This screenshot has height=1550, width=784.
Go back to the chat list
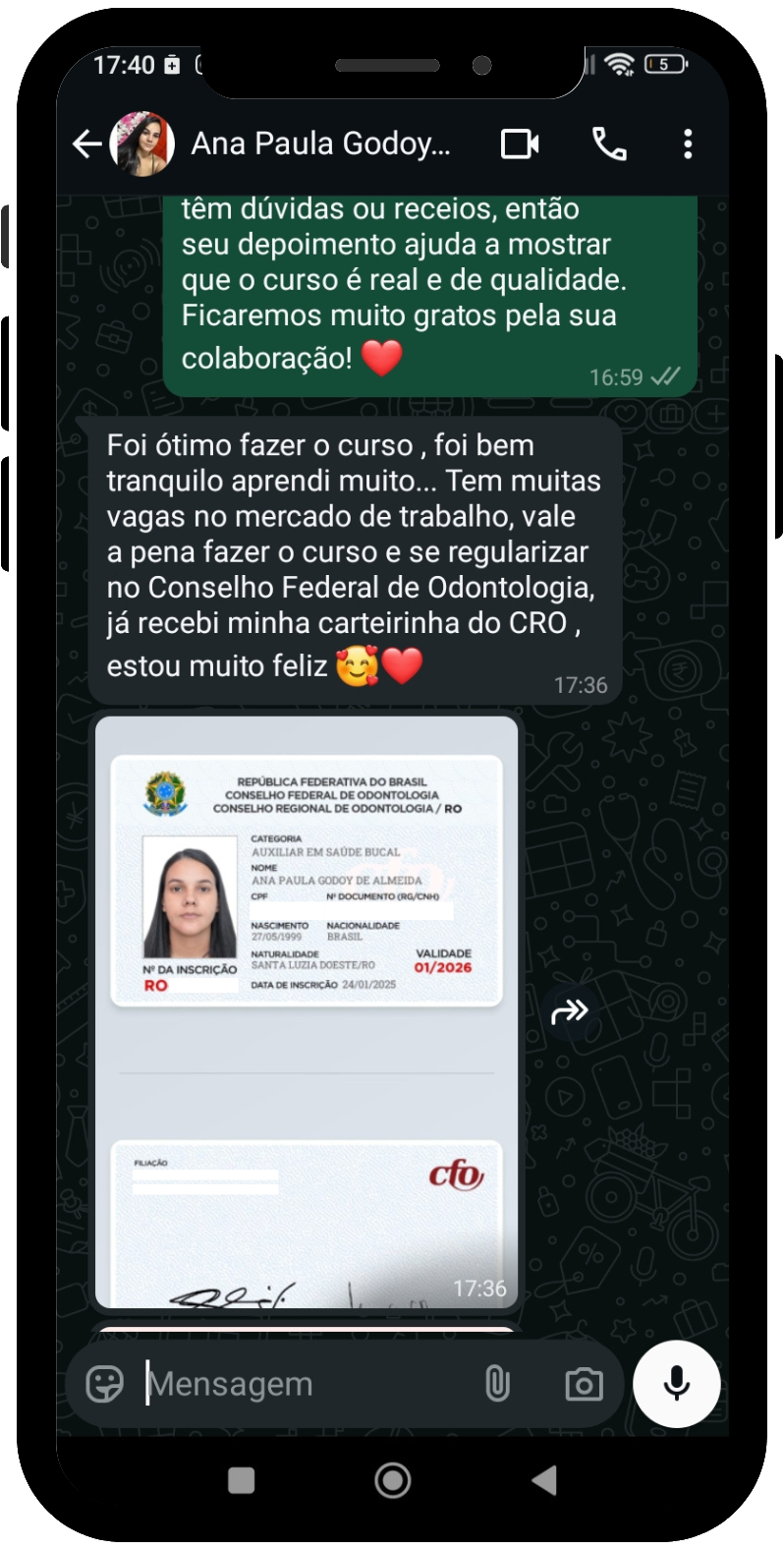click(87, 144)
